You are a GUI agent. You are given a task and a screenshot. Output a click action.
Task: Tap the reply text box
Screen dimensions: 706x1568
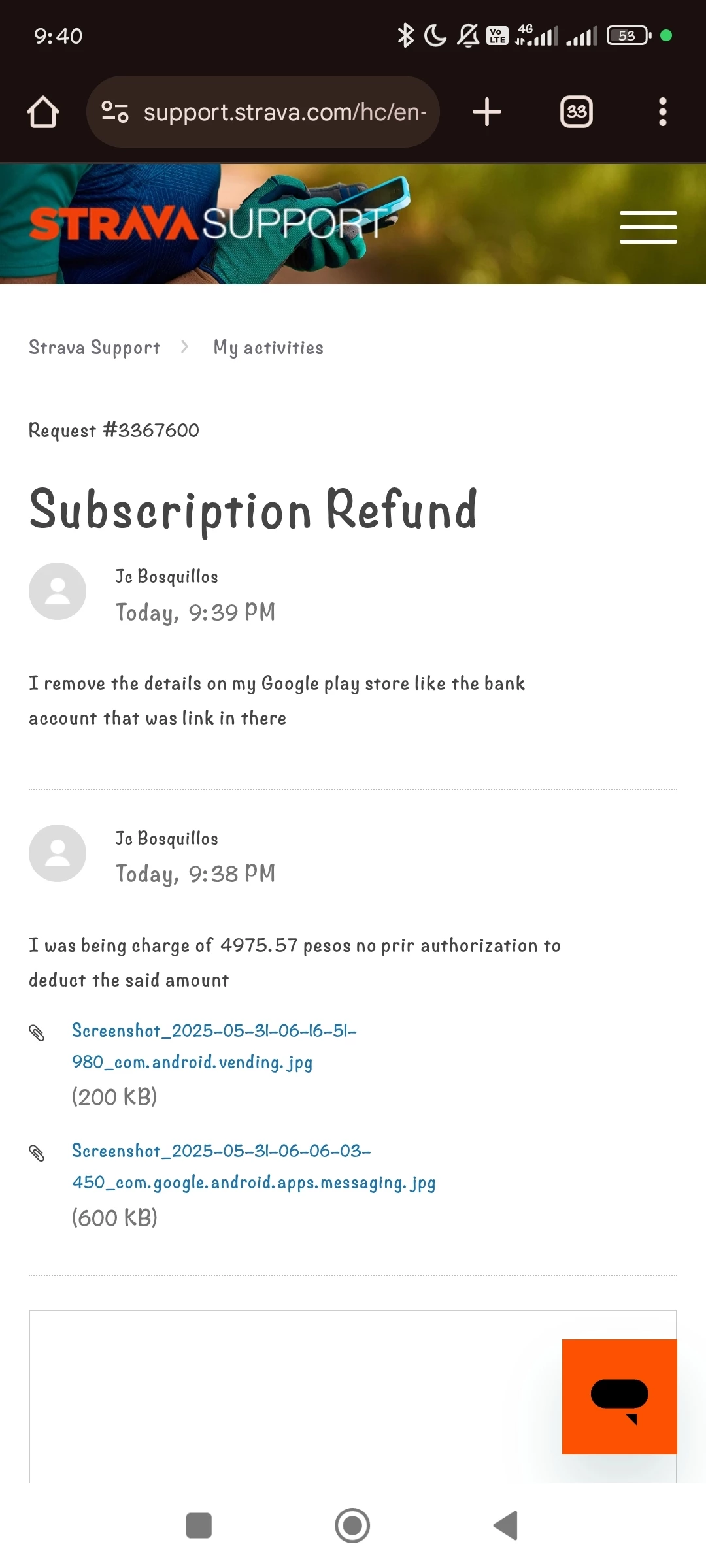pyautogui.click(x=294, y=1396)
